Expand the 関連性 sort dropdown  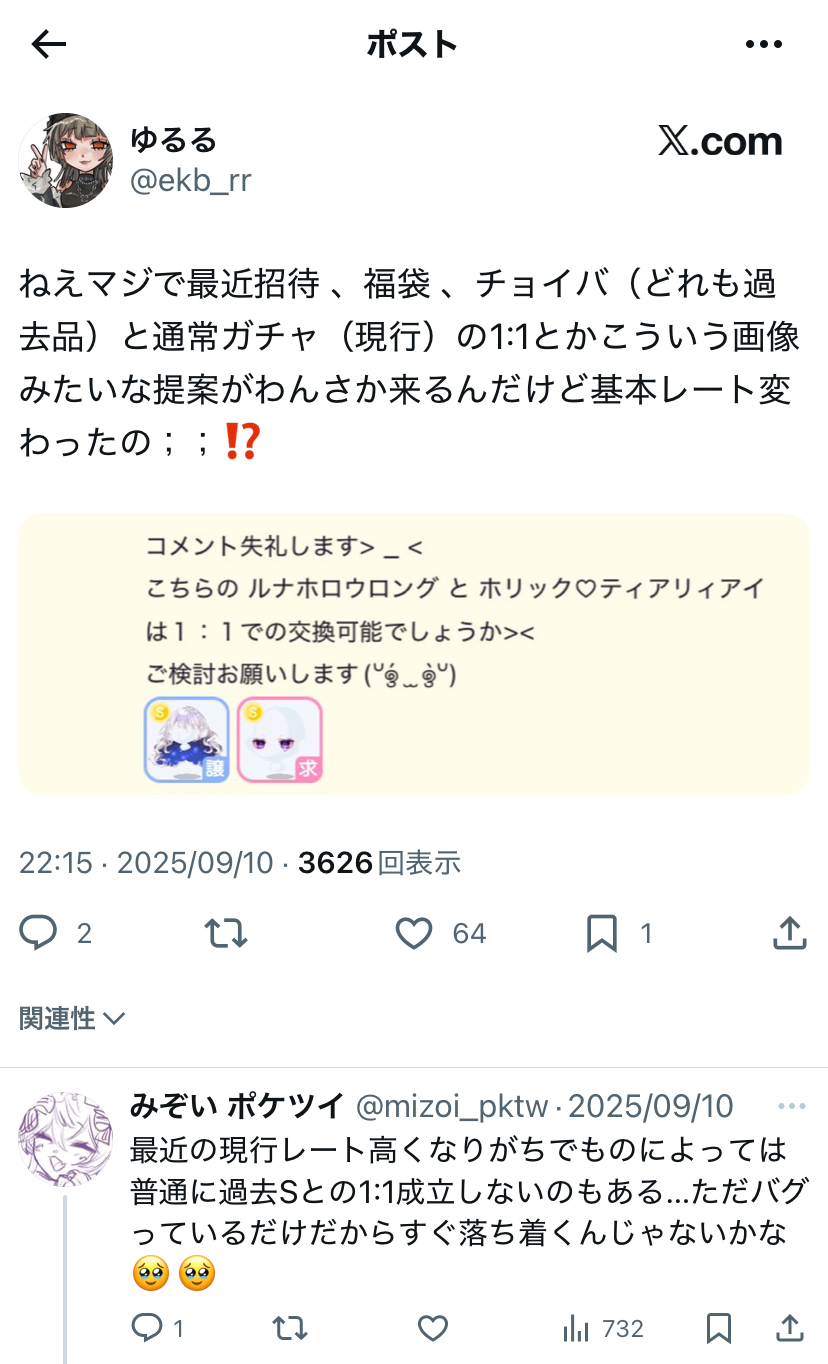pos(72,1018)
